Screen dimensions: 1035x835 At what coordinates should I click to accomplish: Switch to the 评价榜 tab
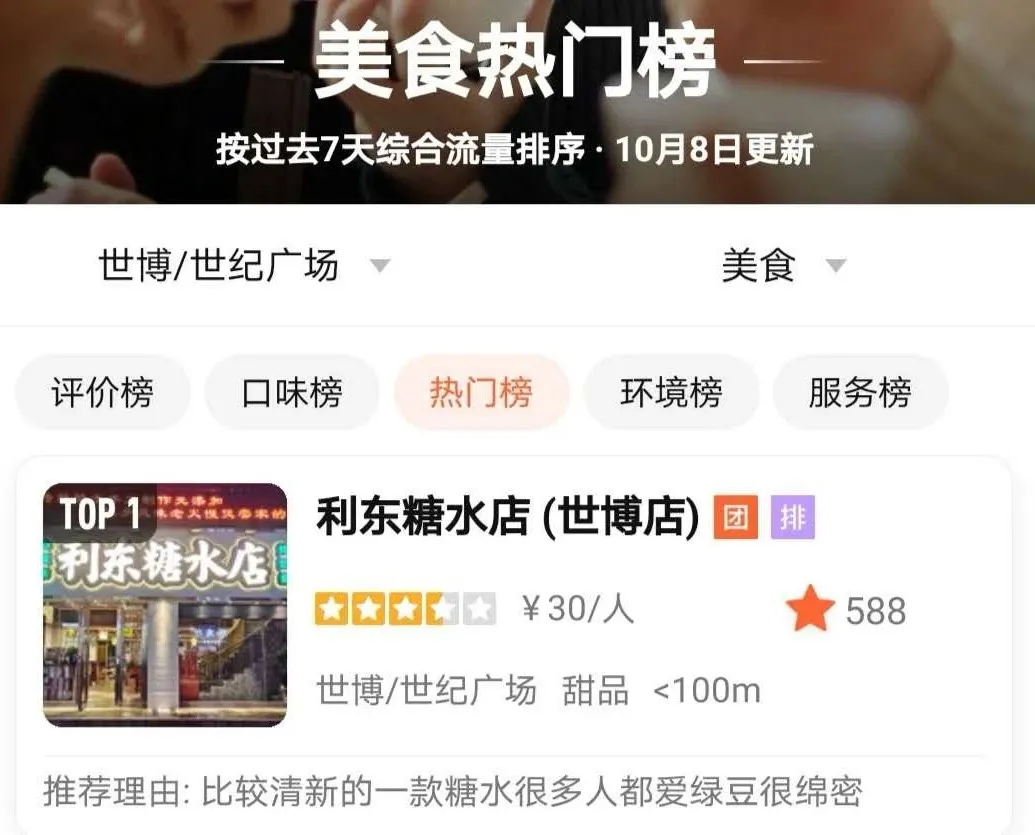(x=102, y=393)
